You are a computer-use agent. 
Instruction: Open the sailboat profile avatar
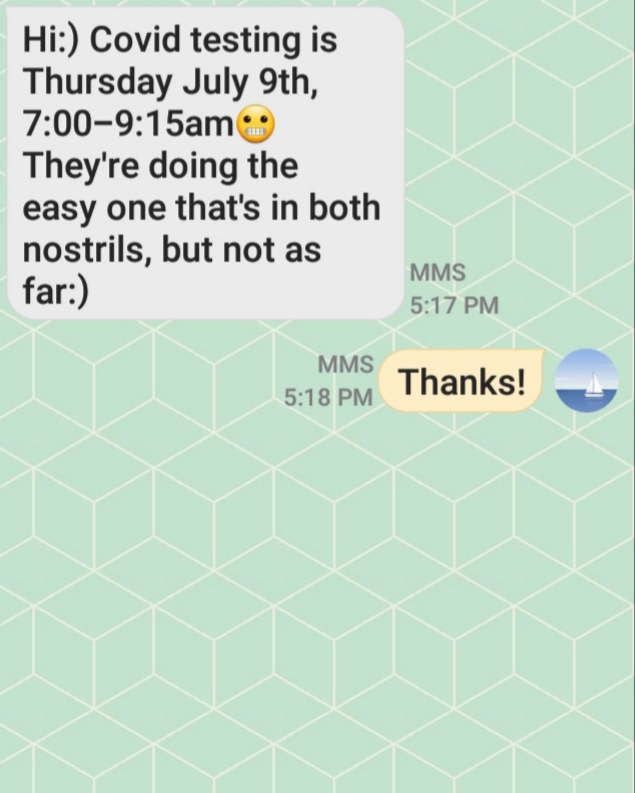tap(586, 381)
